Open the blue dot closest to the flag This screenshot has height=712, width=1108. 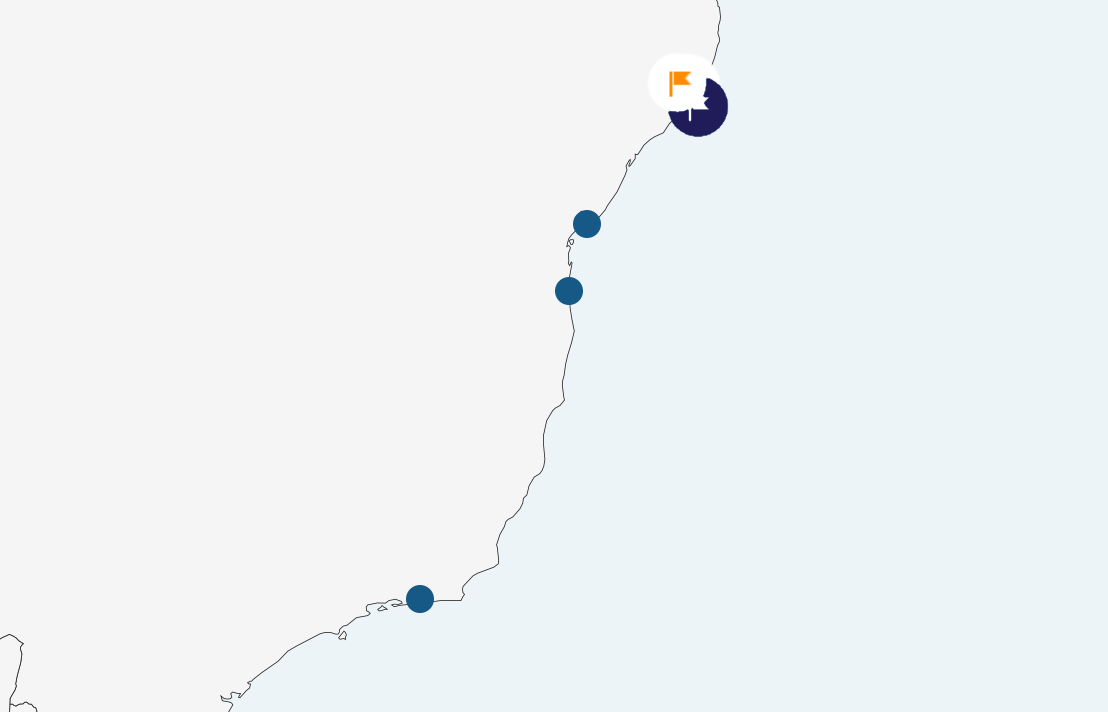pyautogui.click(x=587, y=224)
